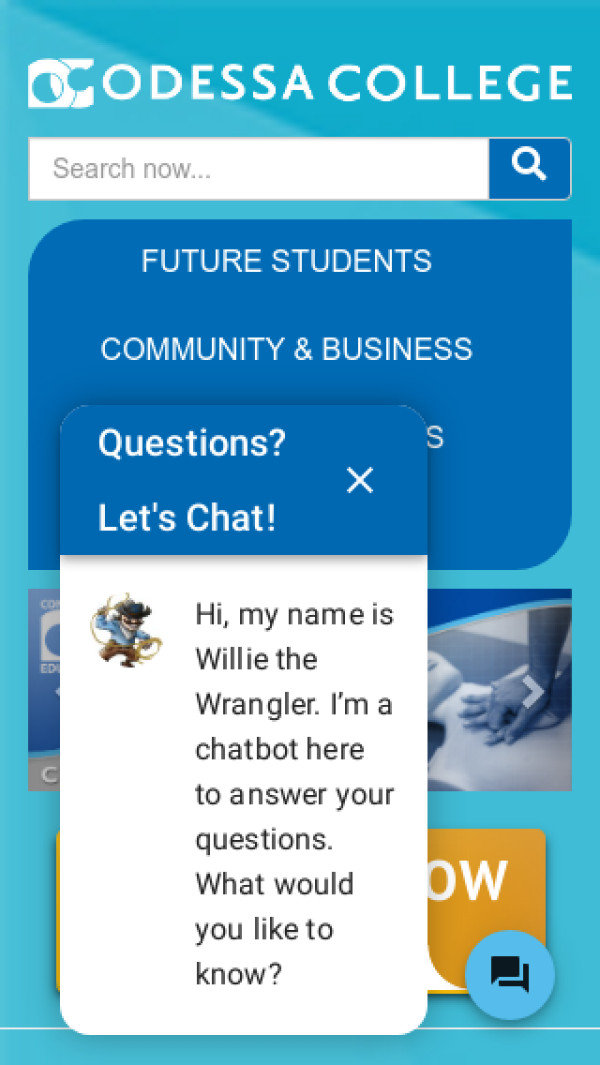Show next slide in the image carousel

[533, 691]
